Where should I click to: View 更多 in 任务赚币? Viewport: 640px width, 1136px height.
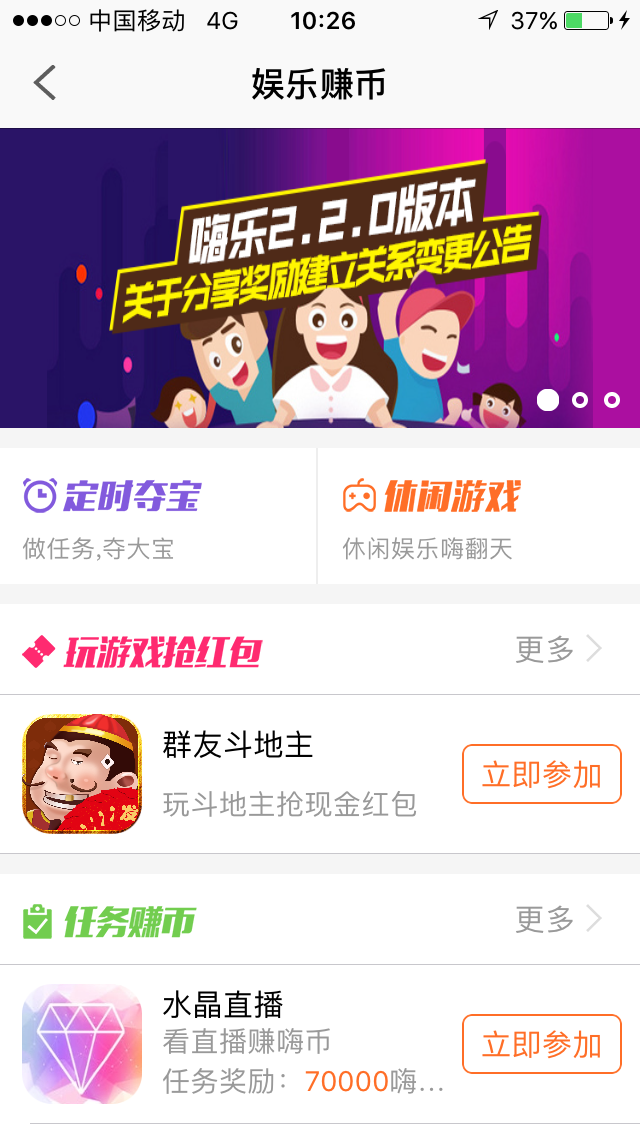point(559,919)
